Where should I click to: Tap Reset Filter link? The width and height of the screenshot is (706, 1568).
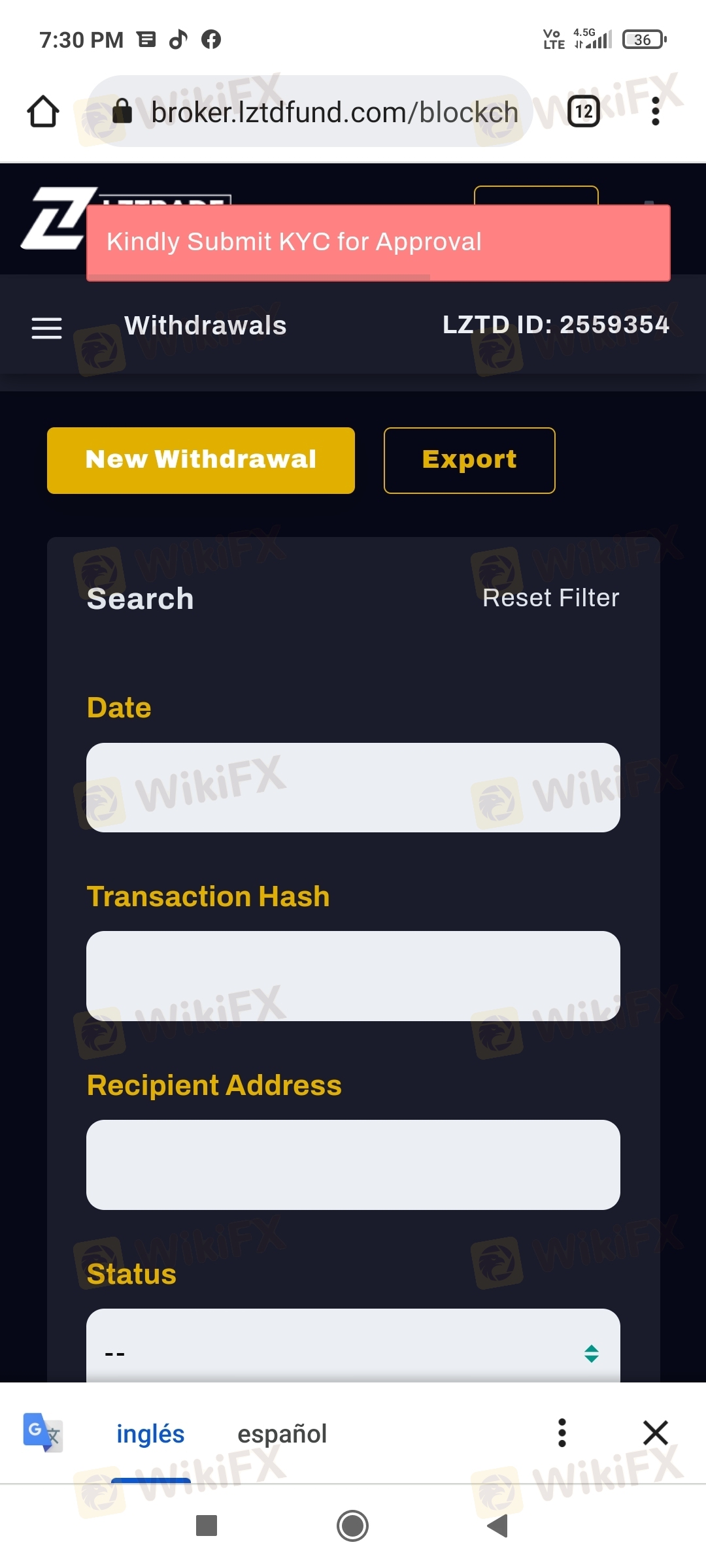tap(550, 598)
